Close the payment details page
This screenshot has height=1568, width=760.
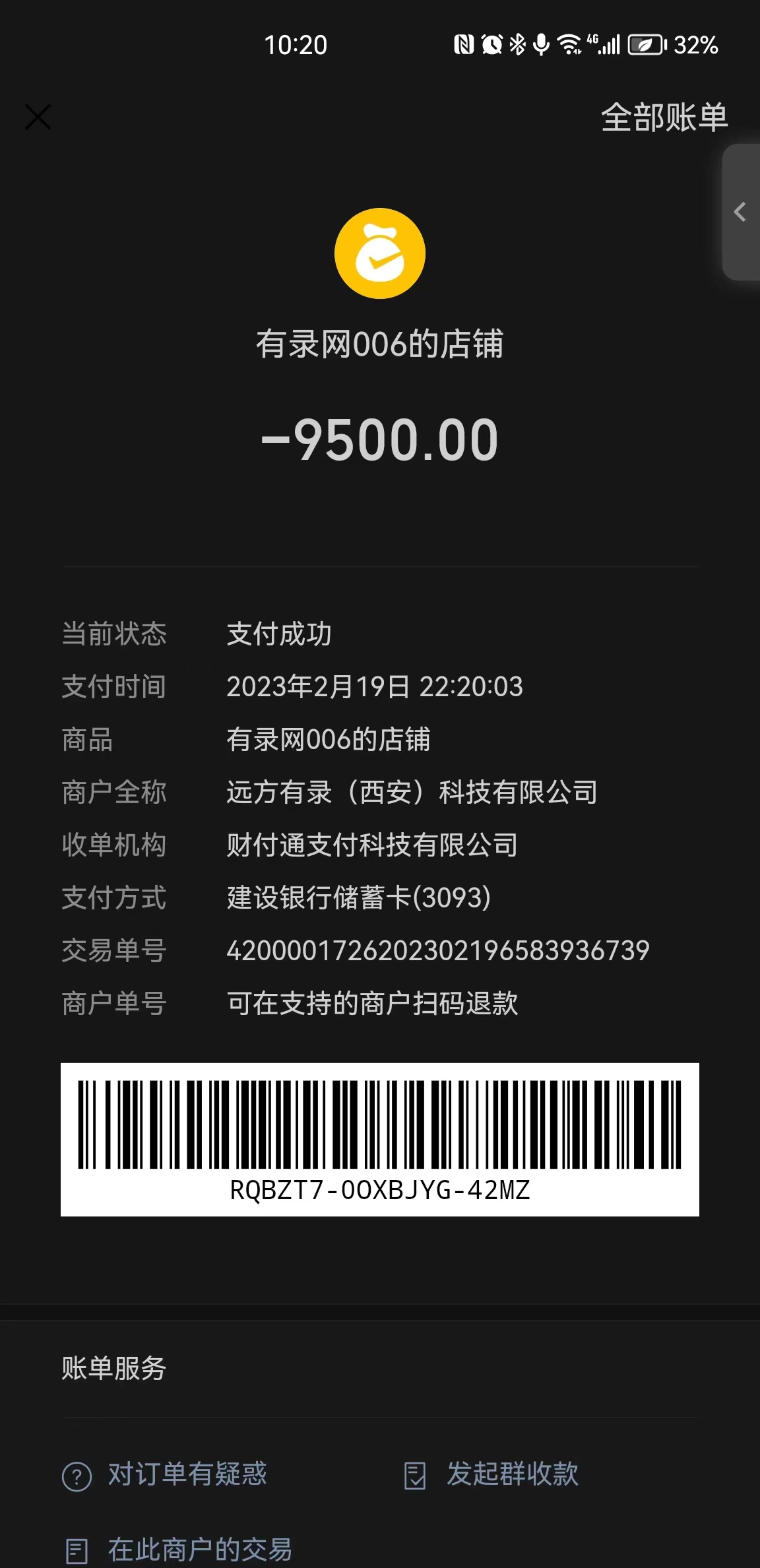click(38, 117)
